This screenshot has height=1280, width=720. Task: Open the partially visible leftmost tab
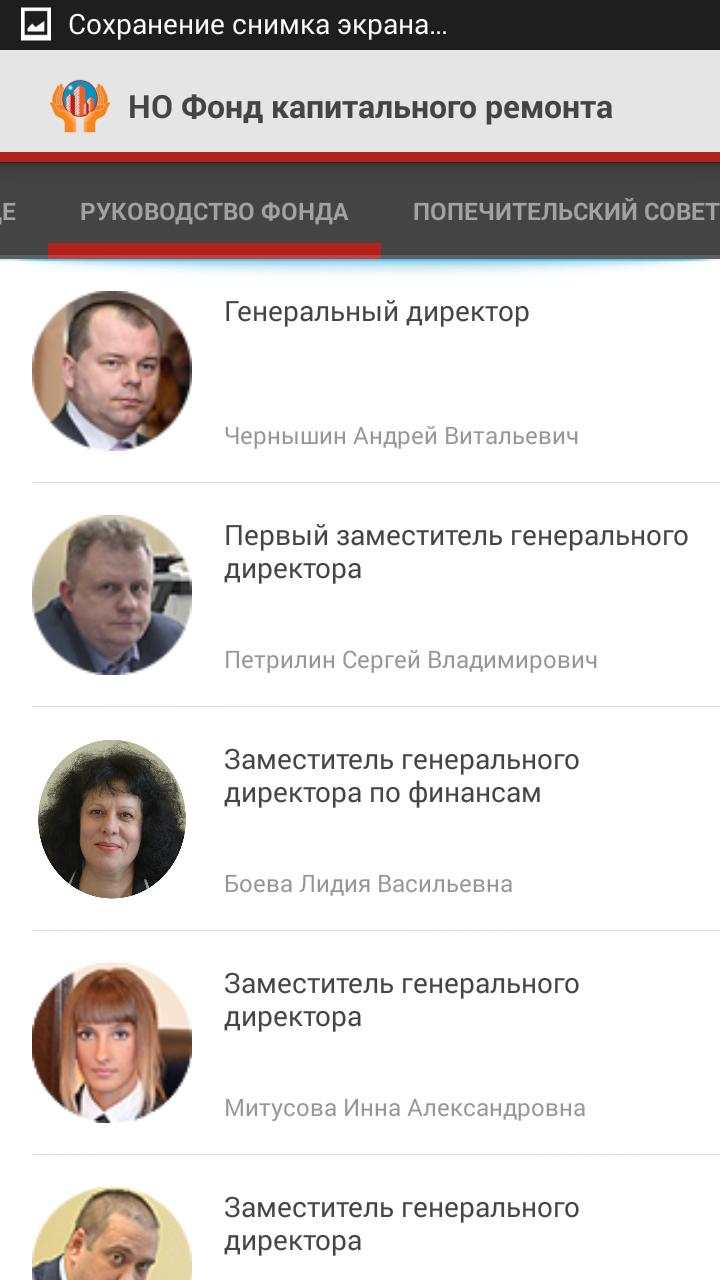pyautogui.click(x=10, y=209)
